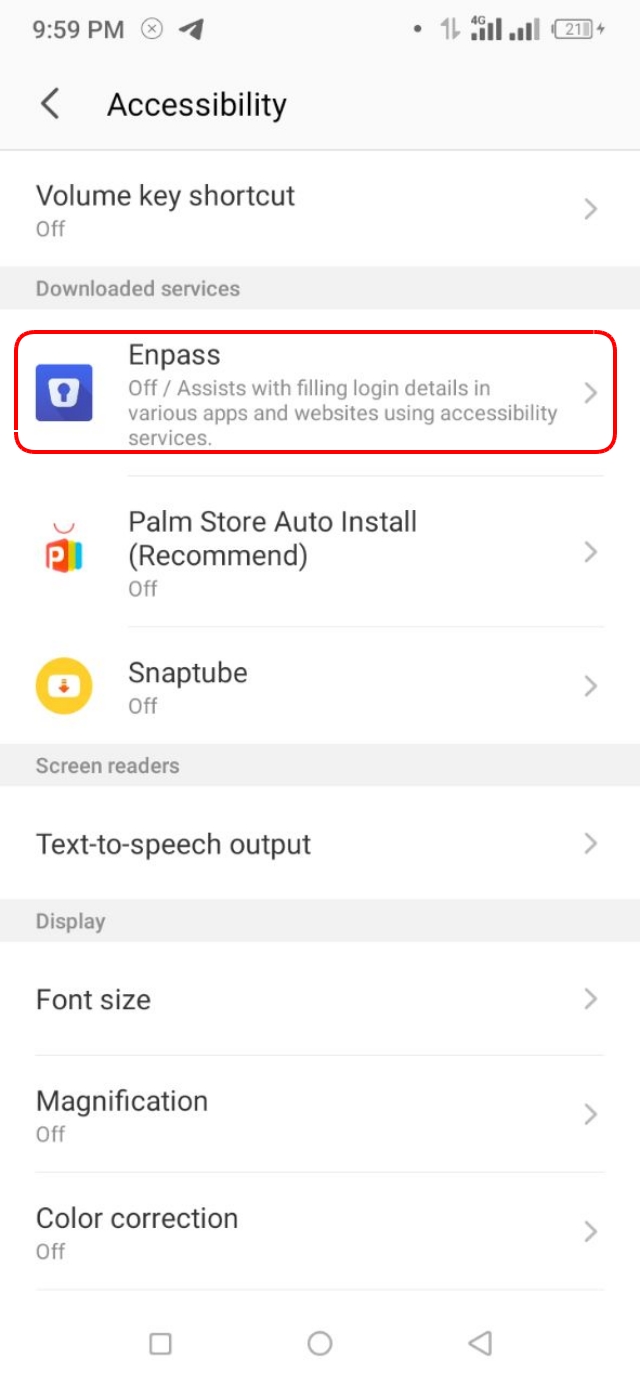The width and height of the screenshot is (640, 1386).
Task: Open Volume key shortcut setting
Action: click(x=318, y=209)
